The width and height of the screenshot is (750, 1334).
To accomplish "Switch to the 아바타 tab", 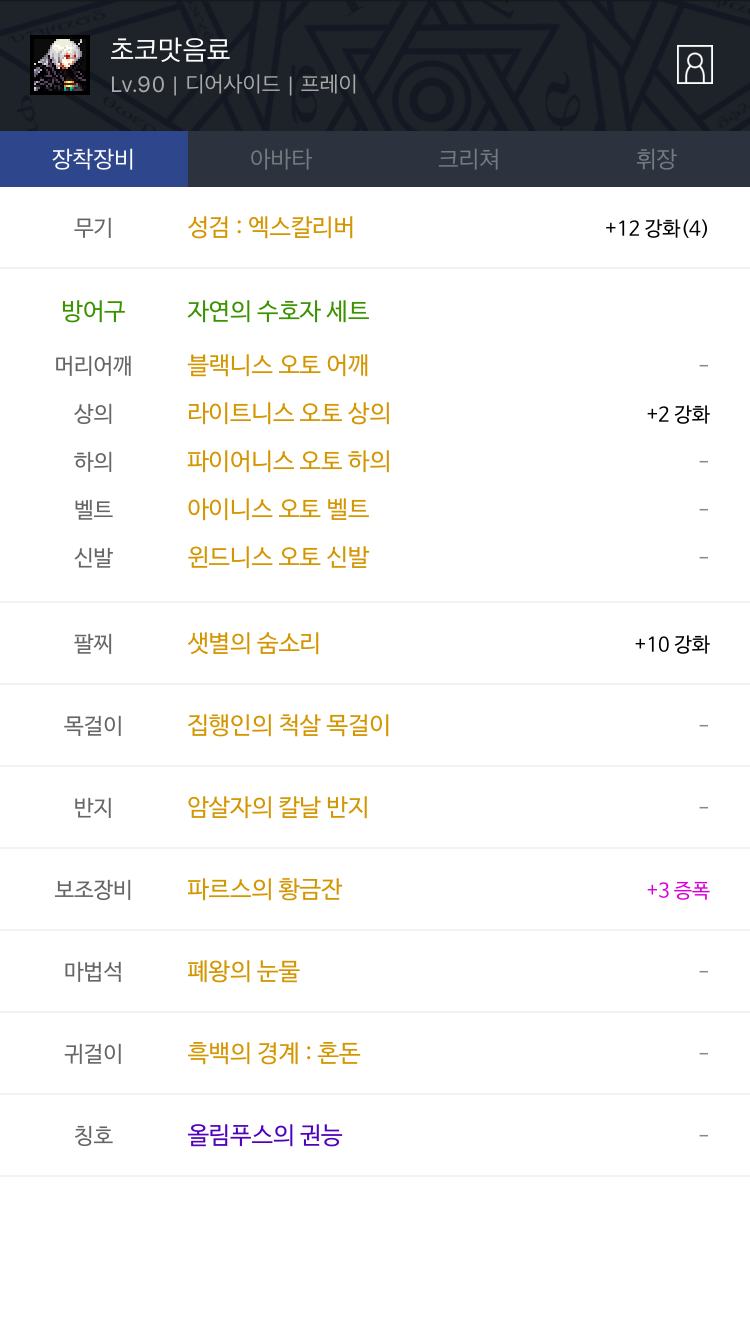I will pyautogui.click(x=281, y=159).
